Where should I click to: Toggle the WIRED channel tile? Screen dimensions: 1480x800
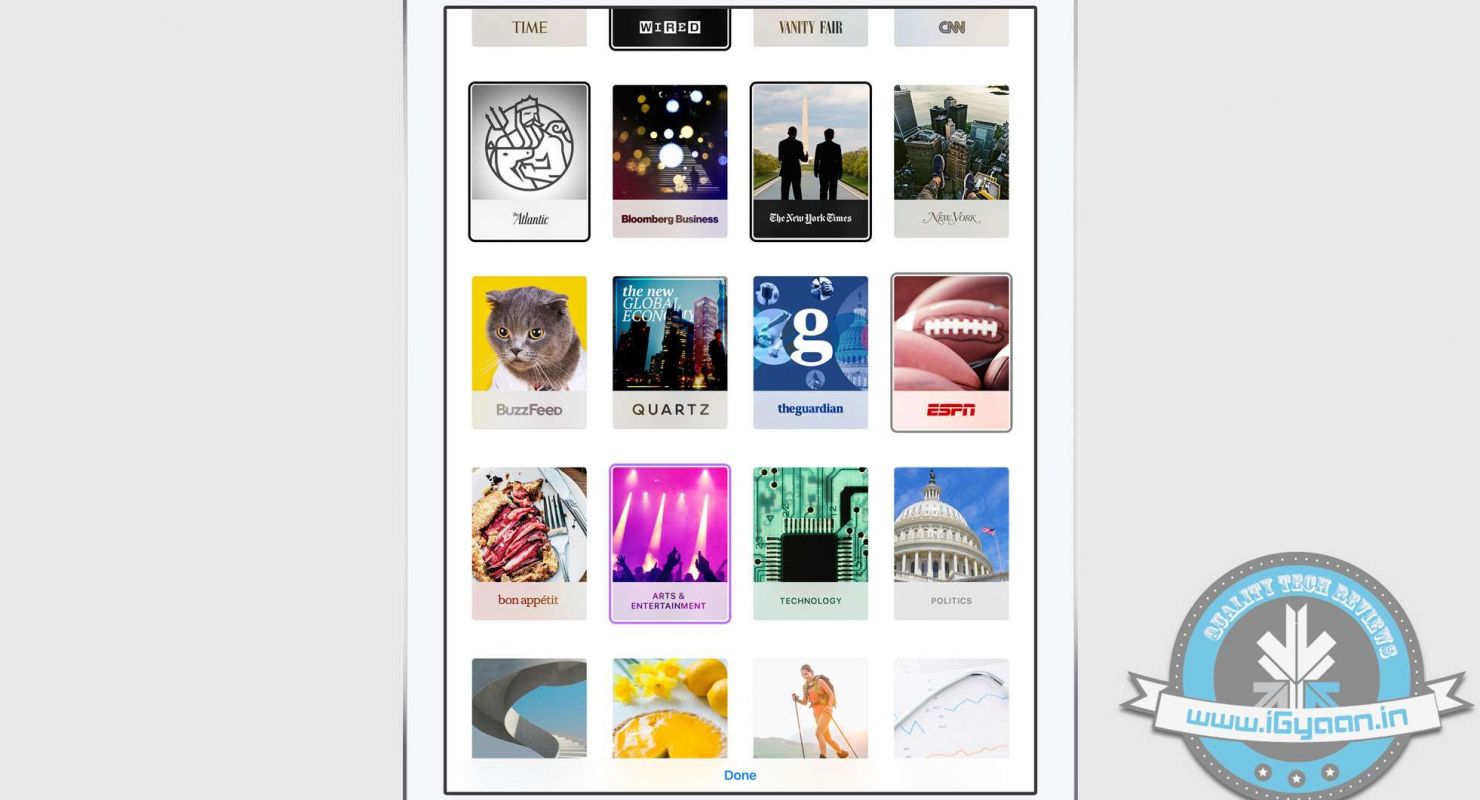point(669,28)
